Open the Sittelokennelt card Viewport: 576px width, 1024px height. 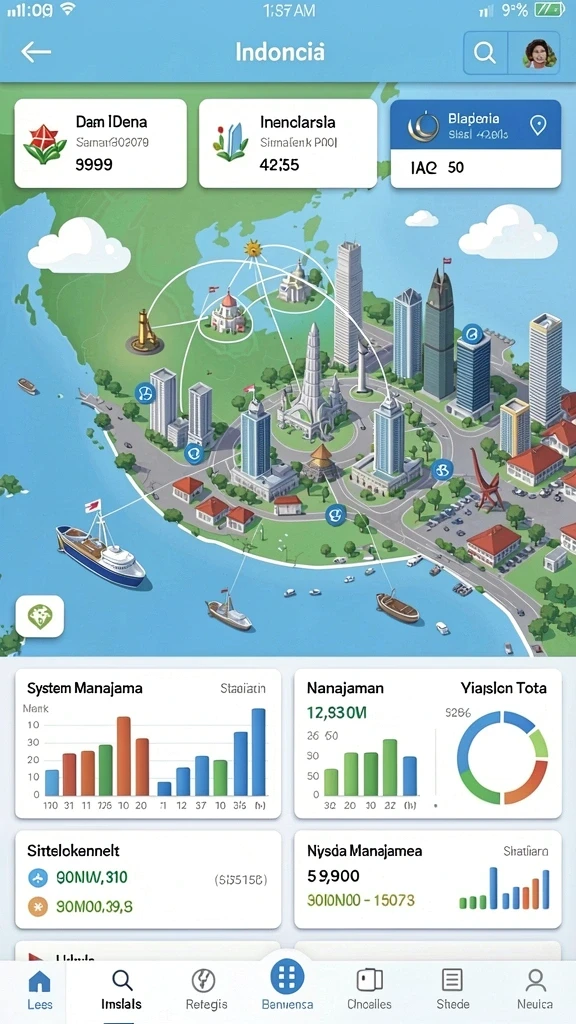148,879
